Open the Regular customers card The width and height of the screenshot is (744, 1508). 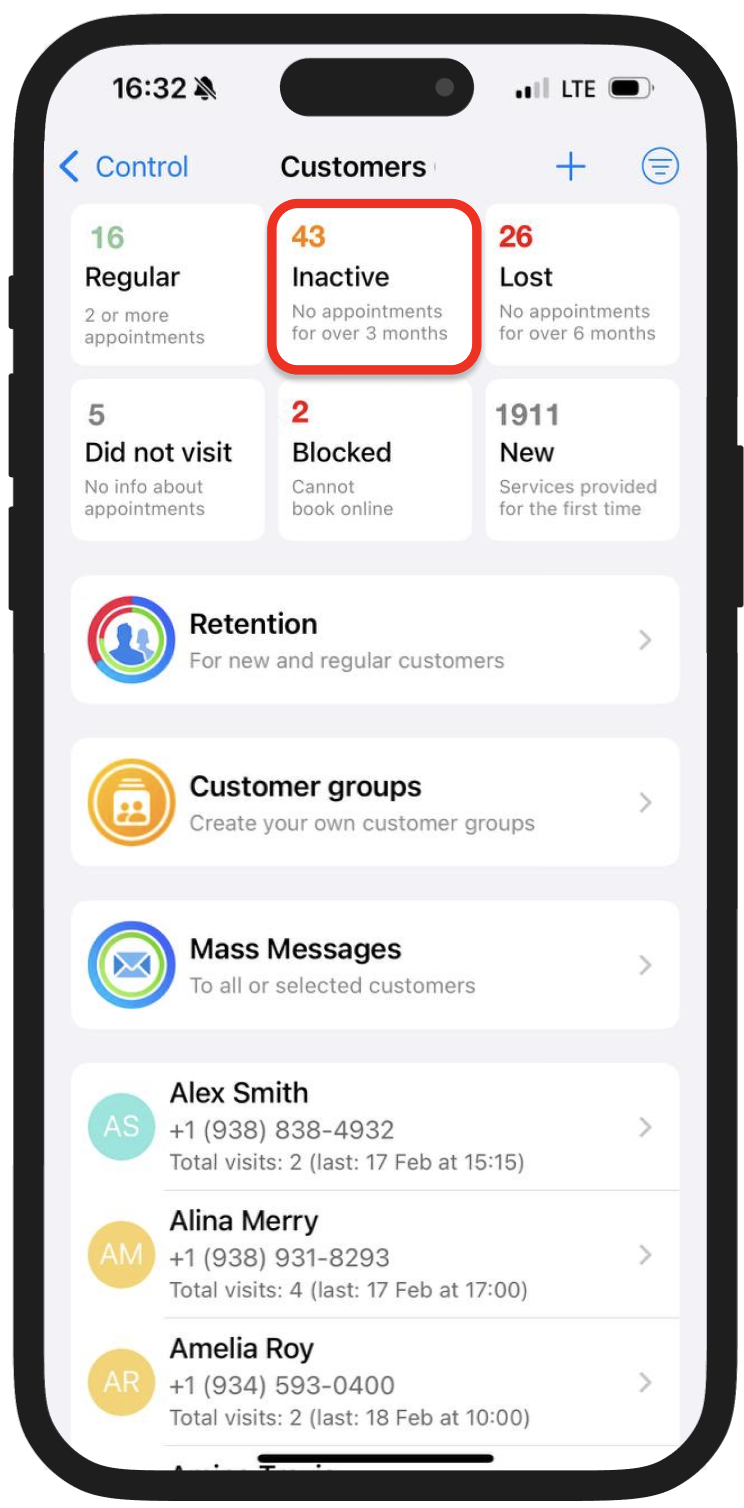click(x=167, y=285)
